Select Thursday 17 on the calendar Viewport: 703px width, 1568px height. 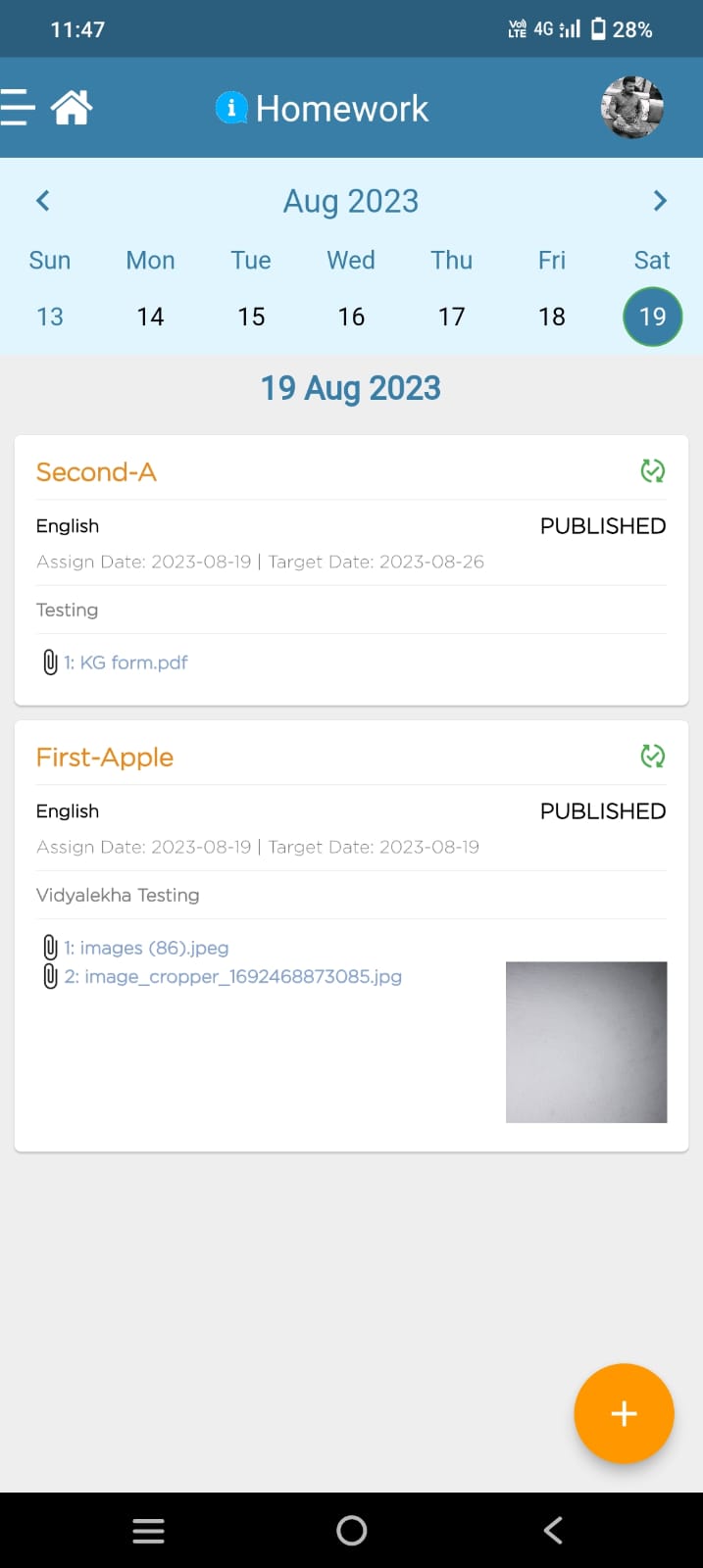pyautogui.click(x=451, y=317)
